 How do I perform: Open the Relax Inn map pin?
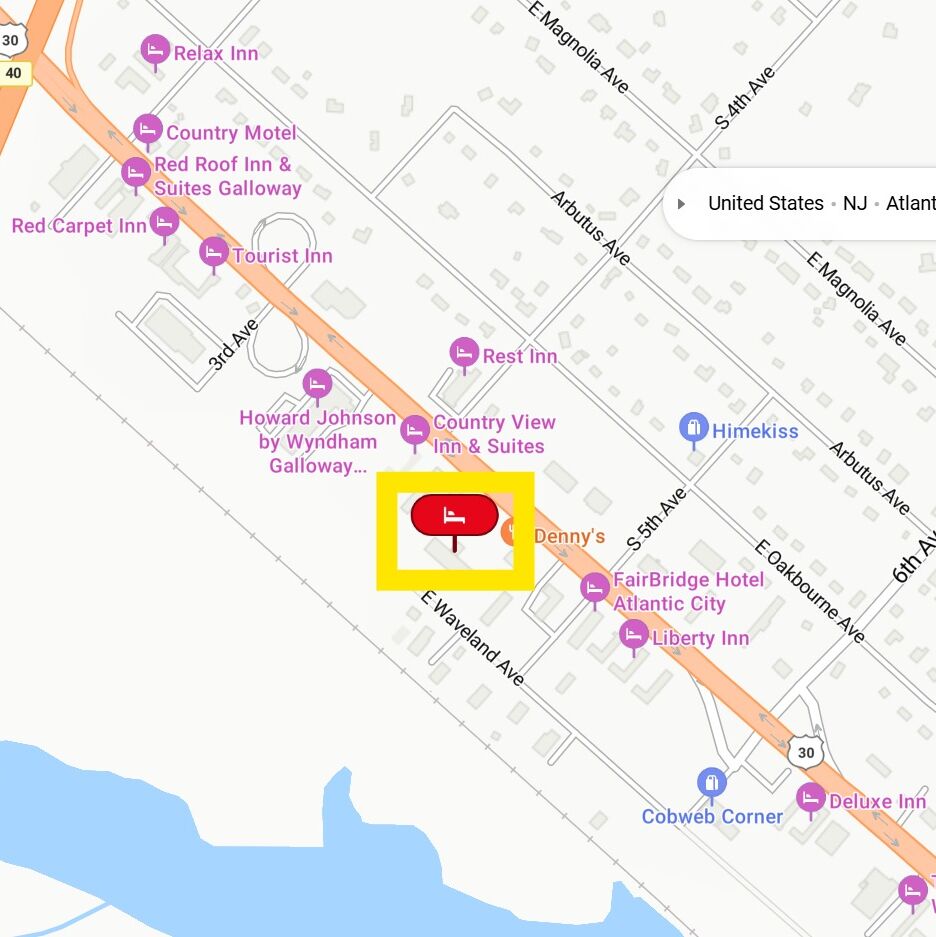(154, 50)
